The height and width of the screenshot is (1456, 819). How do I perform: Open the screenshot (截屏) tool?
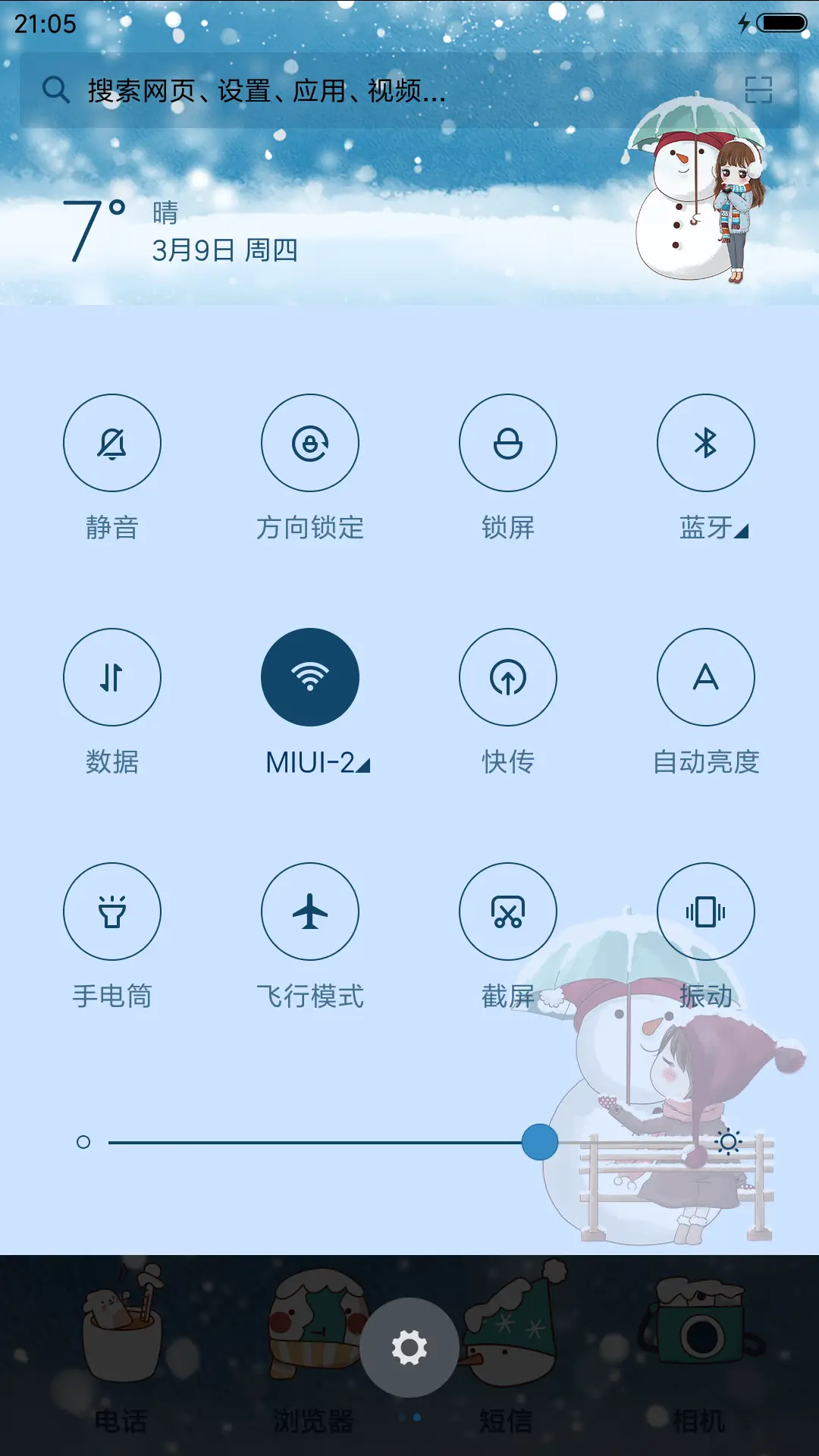coord(508,912)
